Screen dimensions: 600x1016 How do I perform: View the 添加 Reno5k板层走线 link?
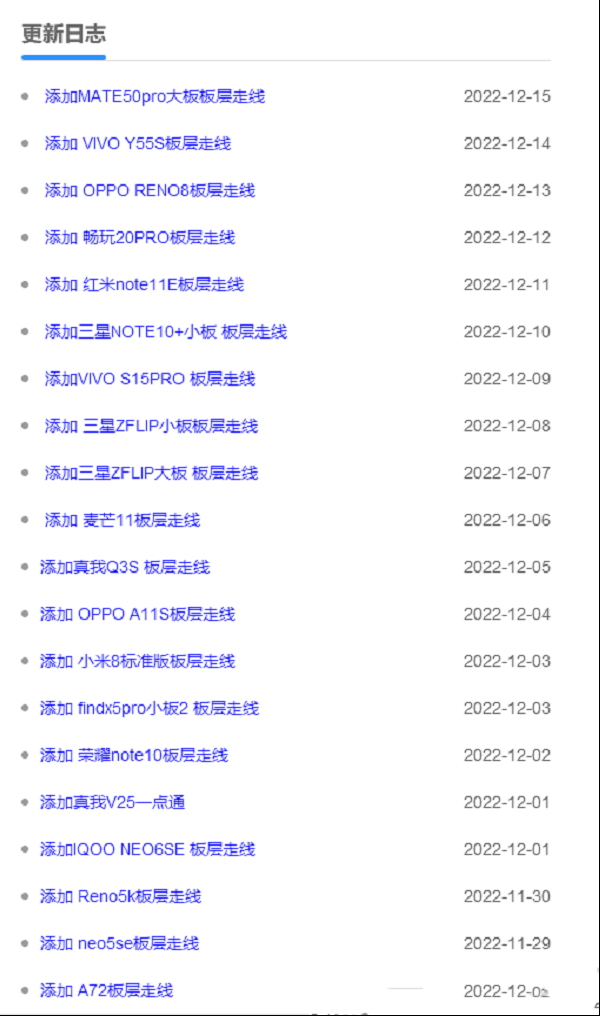[x=121, y=896]
